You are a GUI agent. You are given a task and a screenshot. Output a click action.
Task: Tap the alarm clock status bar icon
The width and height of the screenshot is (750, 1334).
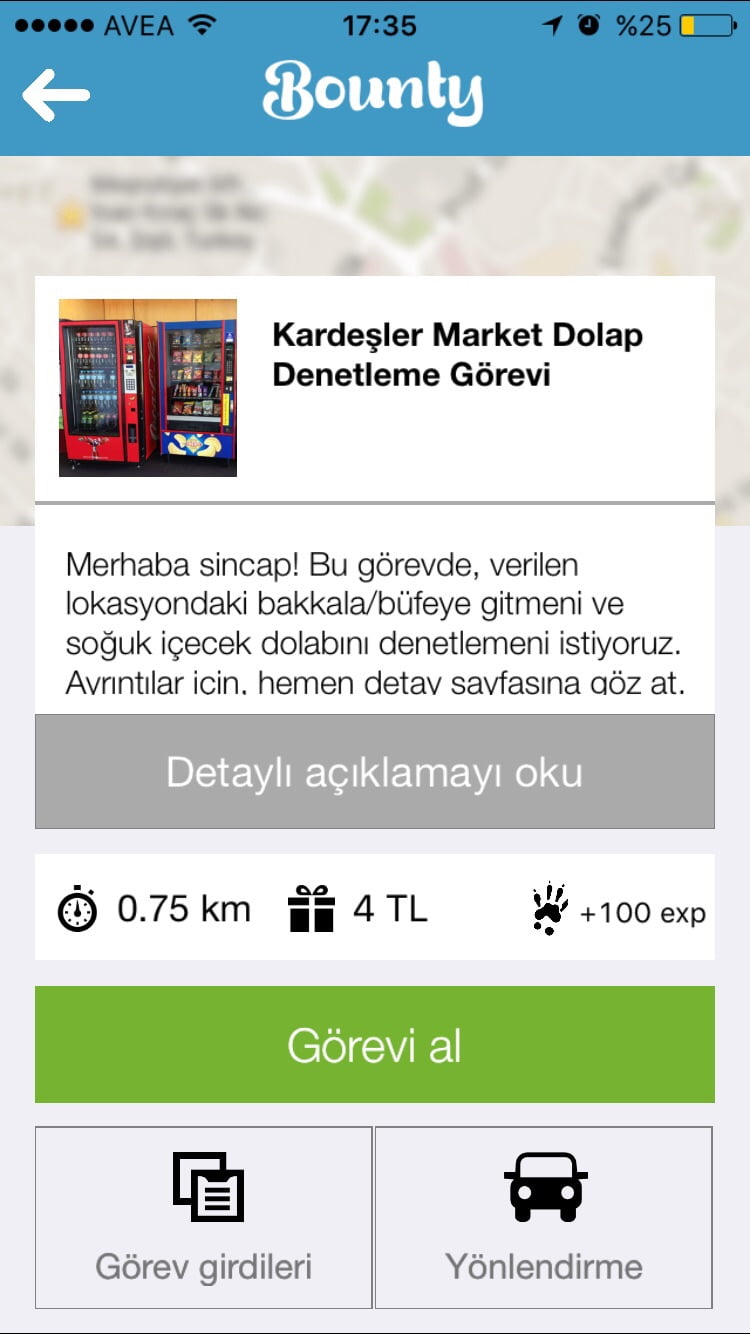[x=589, y=23]
